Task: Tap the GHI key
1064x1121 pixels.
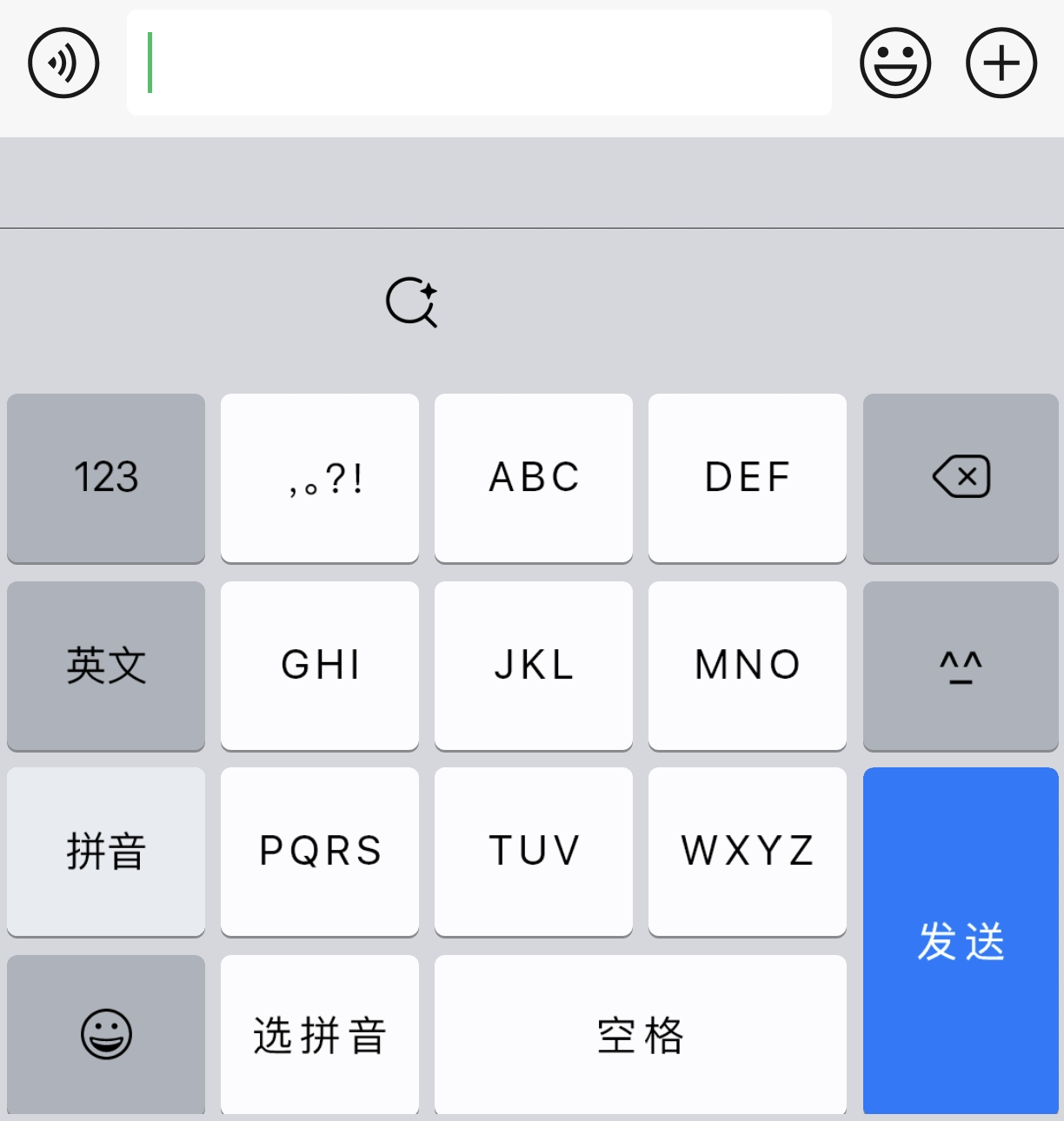Action: tap(319, 666)
